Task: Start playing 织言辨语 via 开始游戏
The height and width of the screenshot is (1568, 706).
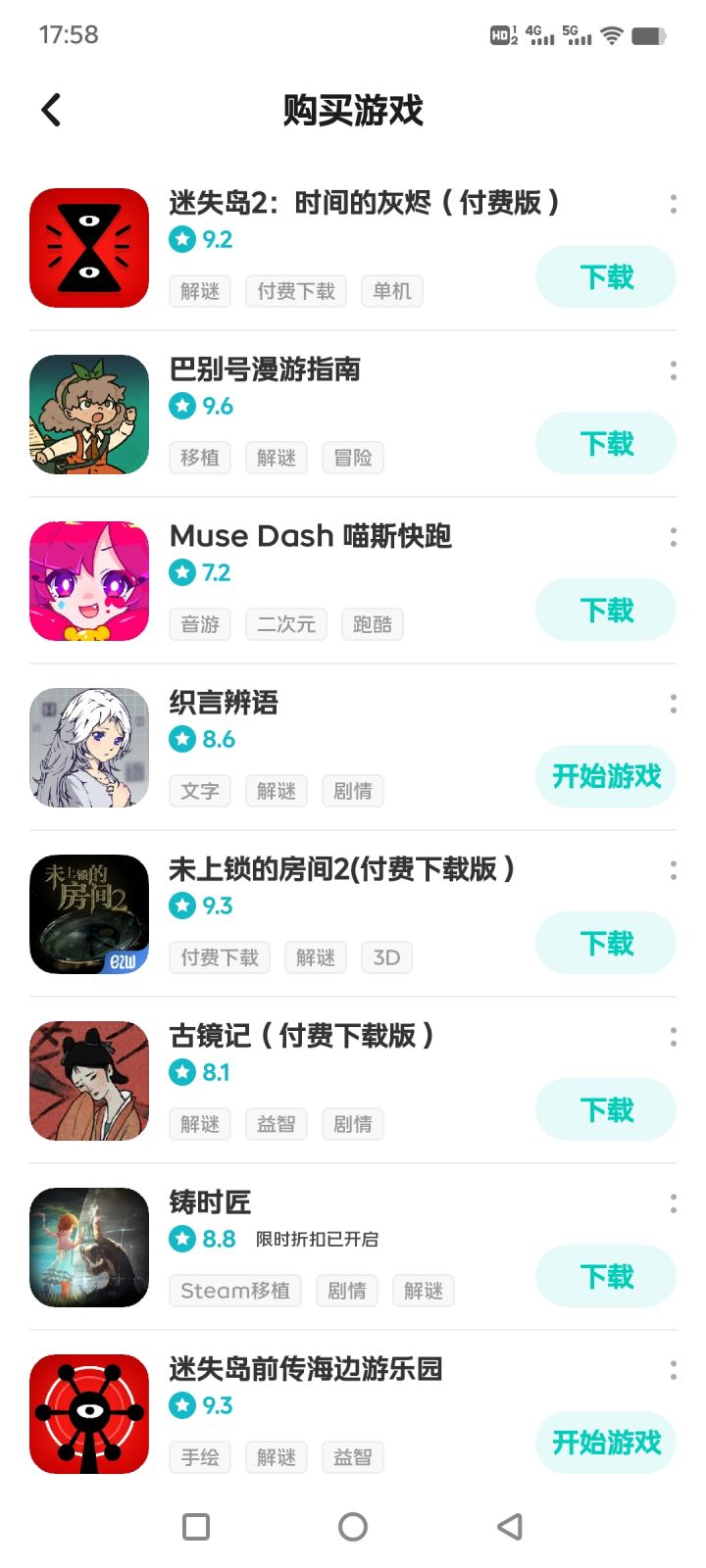Action: pos(605,776)
